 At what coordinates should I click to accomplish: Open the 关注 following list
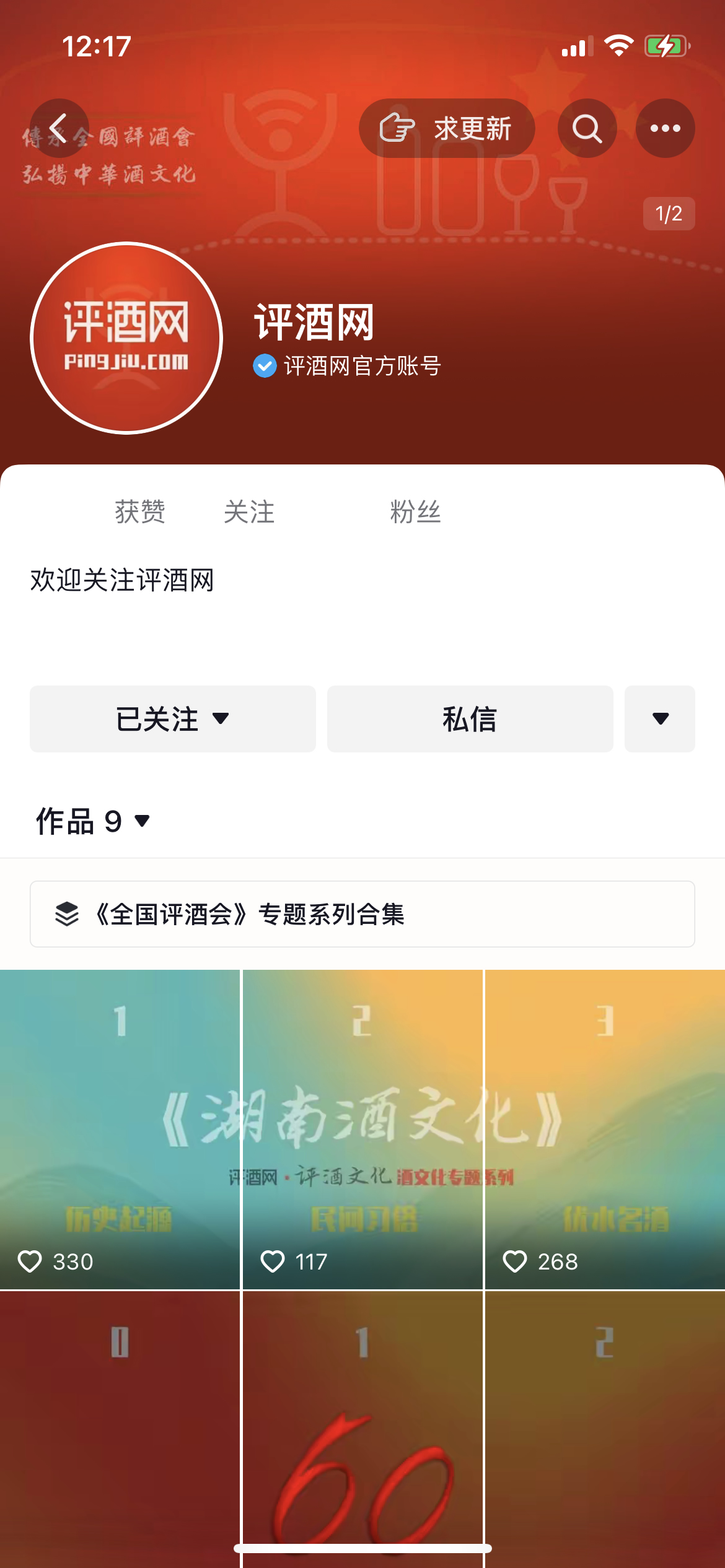(248, 512)
